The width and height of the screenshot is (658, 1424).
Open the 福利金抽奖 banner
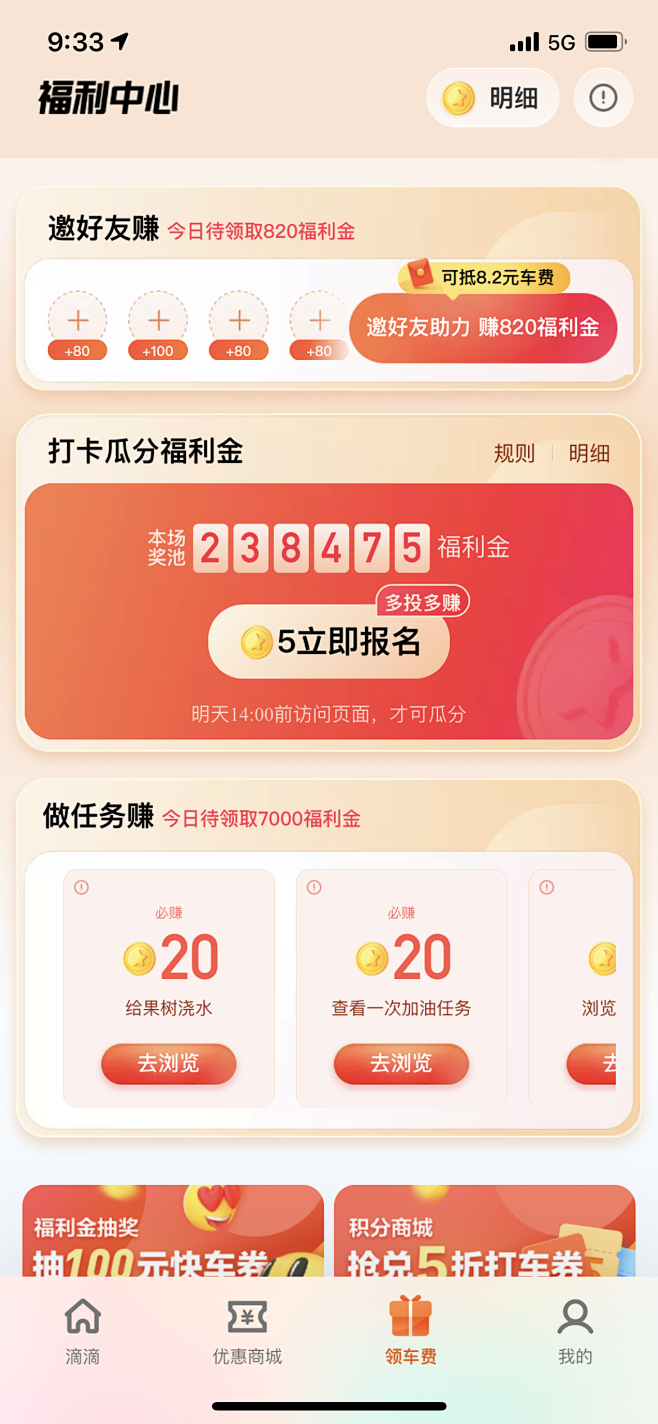pyautogui.click(x=173, y=1231)
